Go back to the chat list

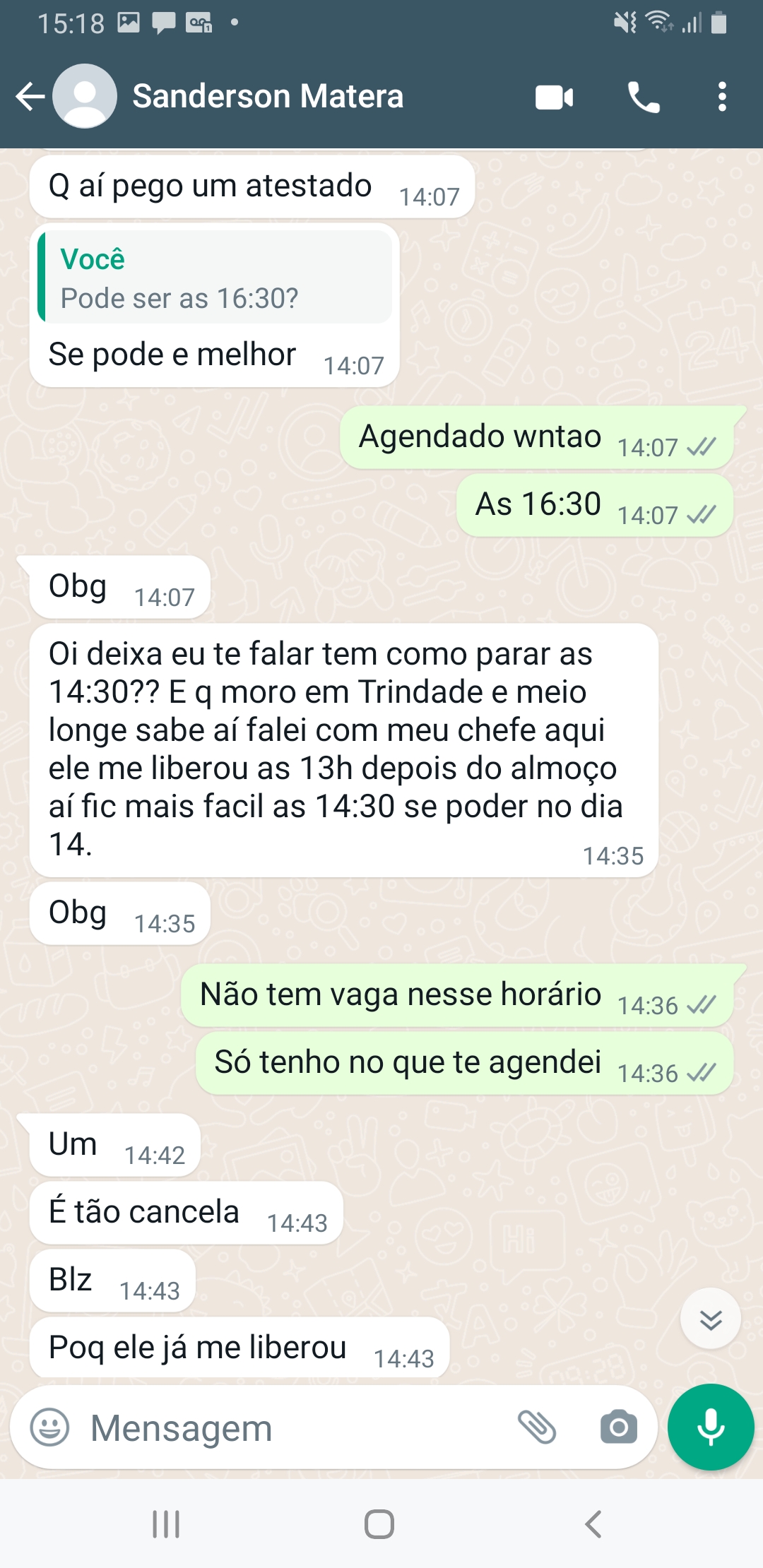(30, 97)
